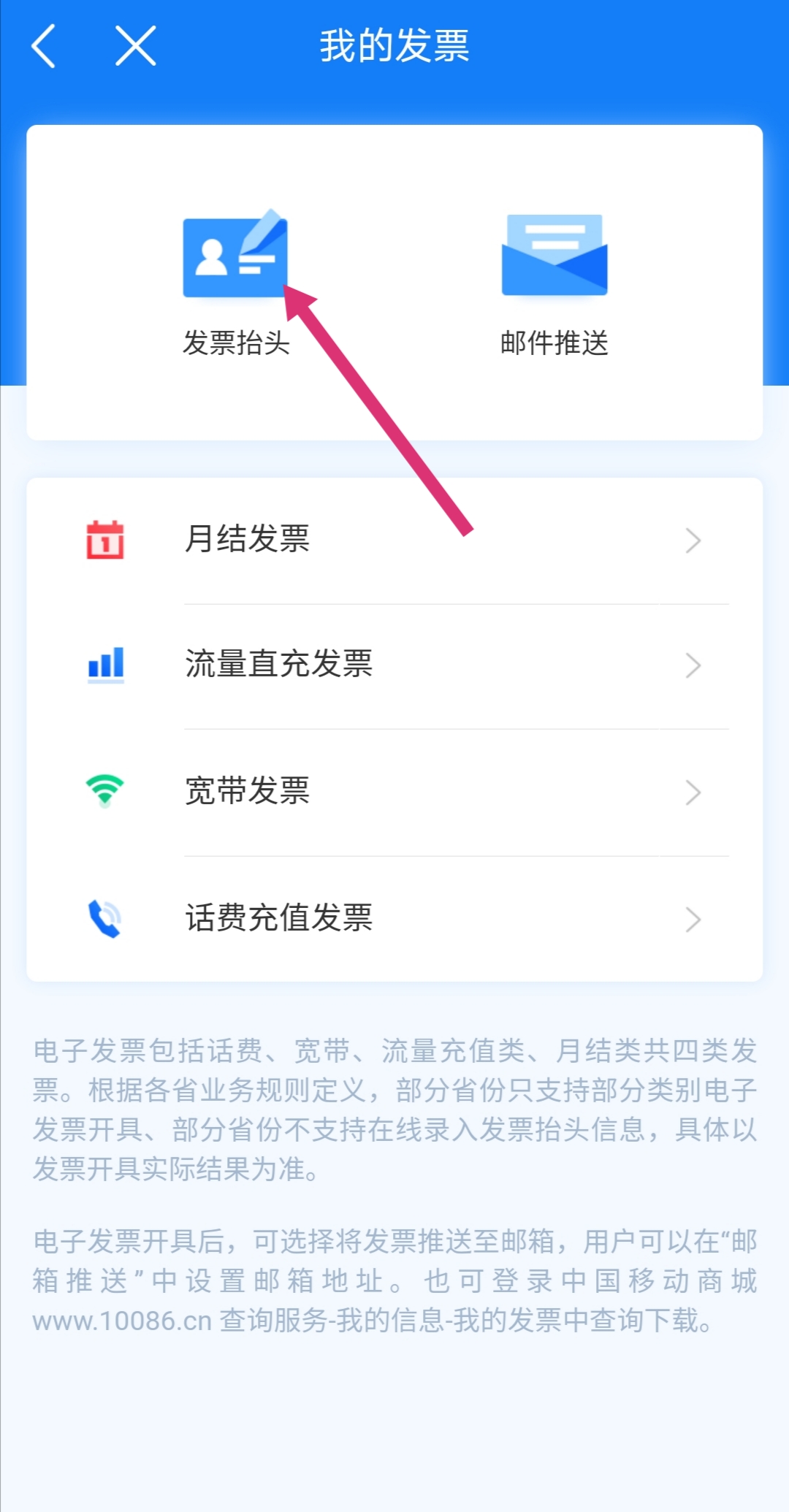Click the 发票抬头 text label

[235, 343]
